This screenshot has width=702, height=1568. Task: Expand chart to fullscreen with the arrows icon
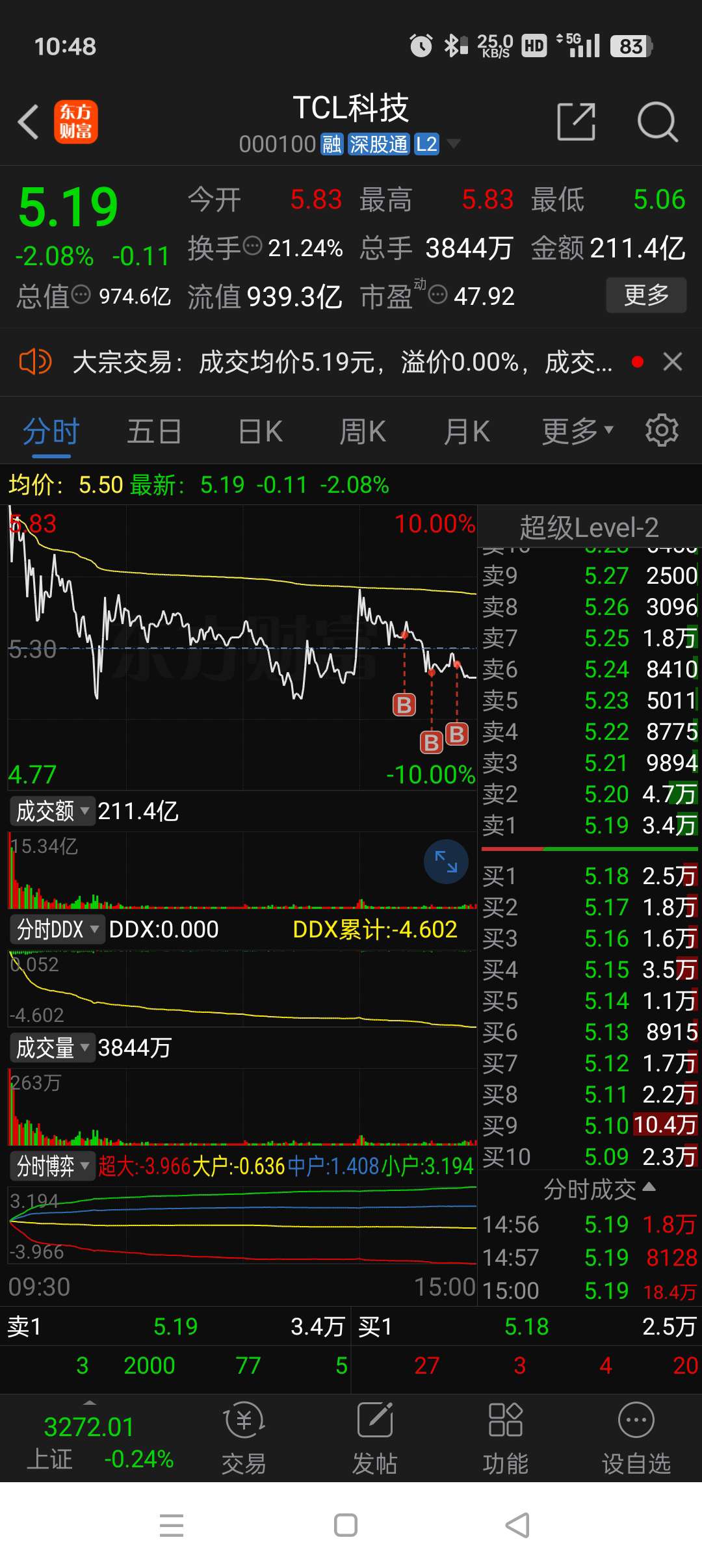(445, 861)
